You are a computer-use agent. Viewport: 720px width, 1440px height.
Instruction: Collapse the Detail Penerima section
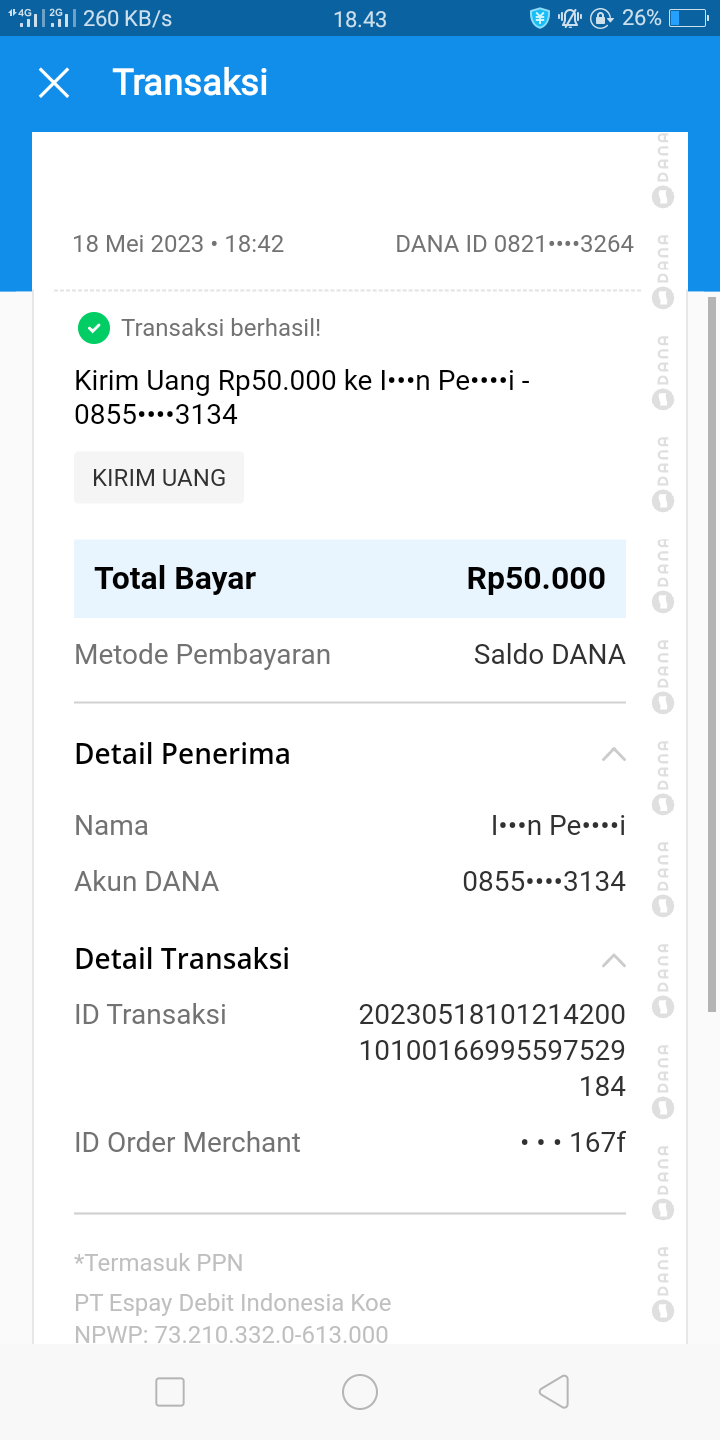coord(613,755)
